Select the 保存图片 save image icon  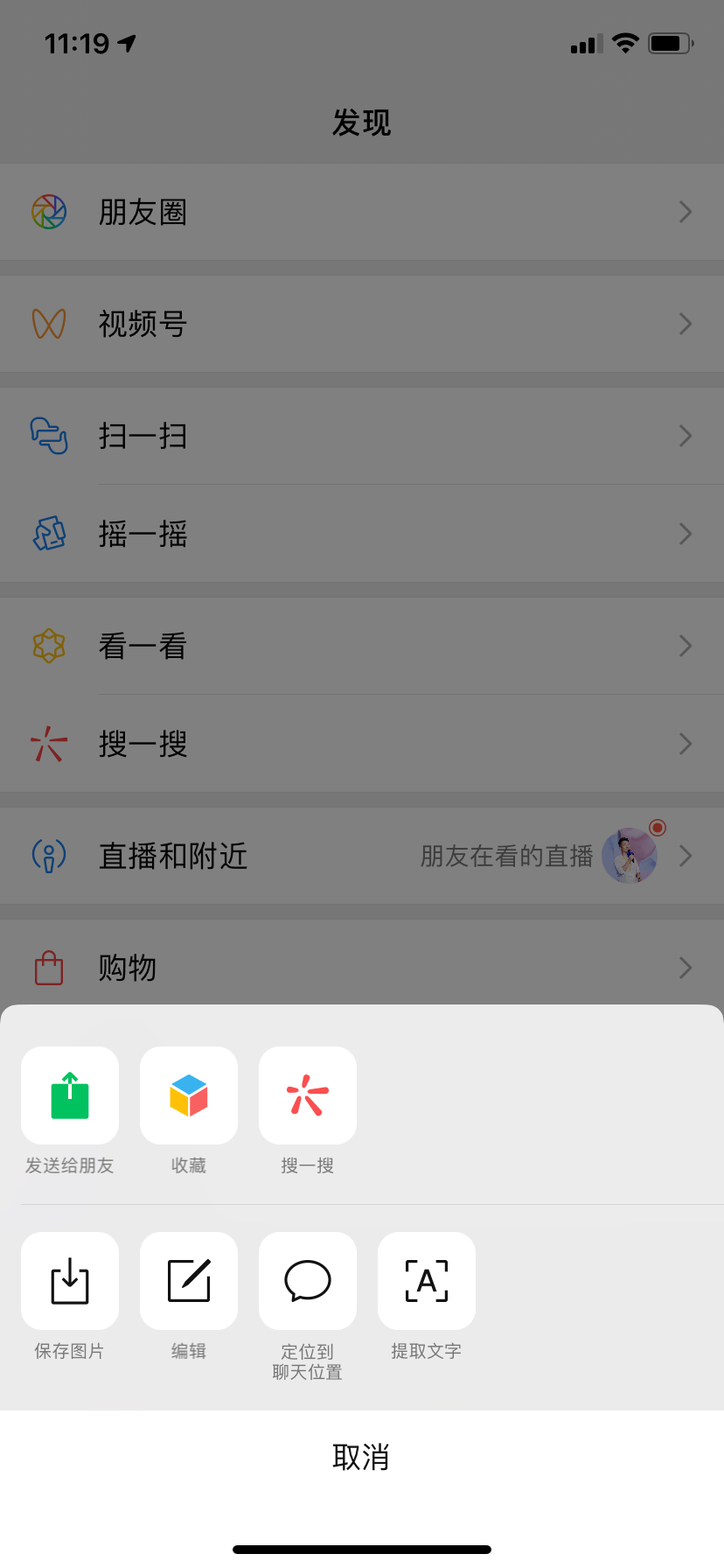[69, 1280]
